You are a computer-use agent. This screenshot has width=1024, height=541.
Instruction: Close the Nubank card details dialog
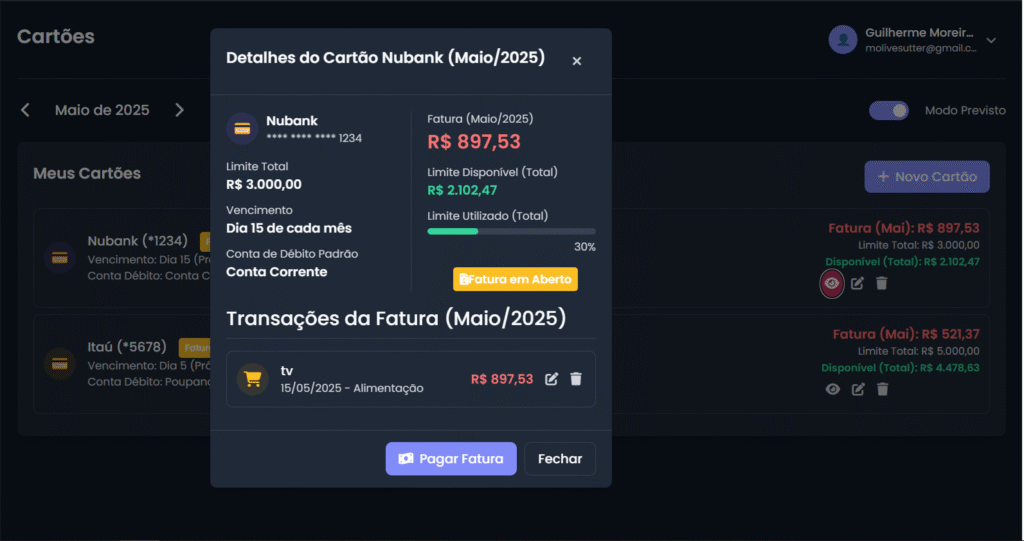576,61
